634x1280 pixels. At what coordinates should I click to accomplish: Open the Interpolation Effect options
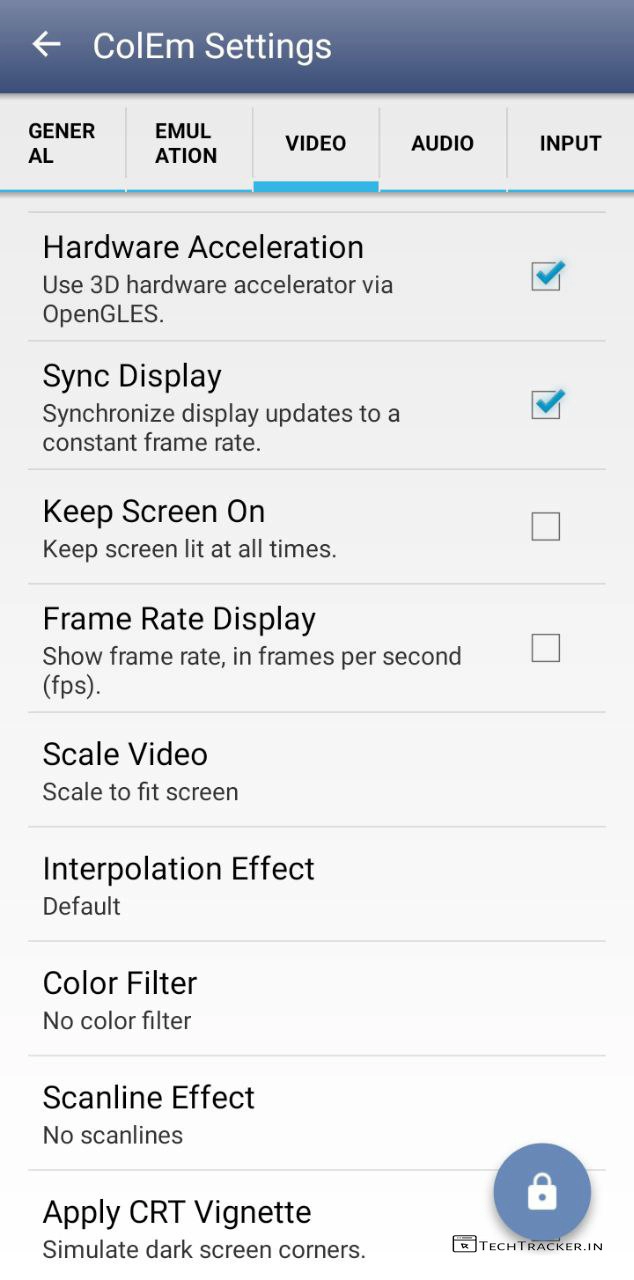point(300,885)
